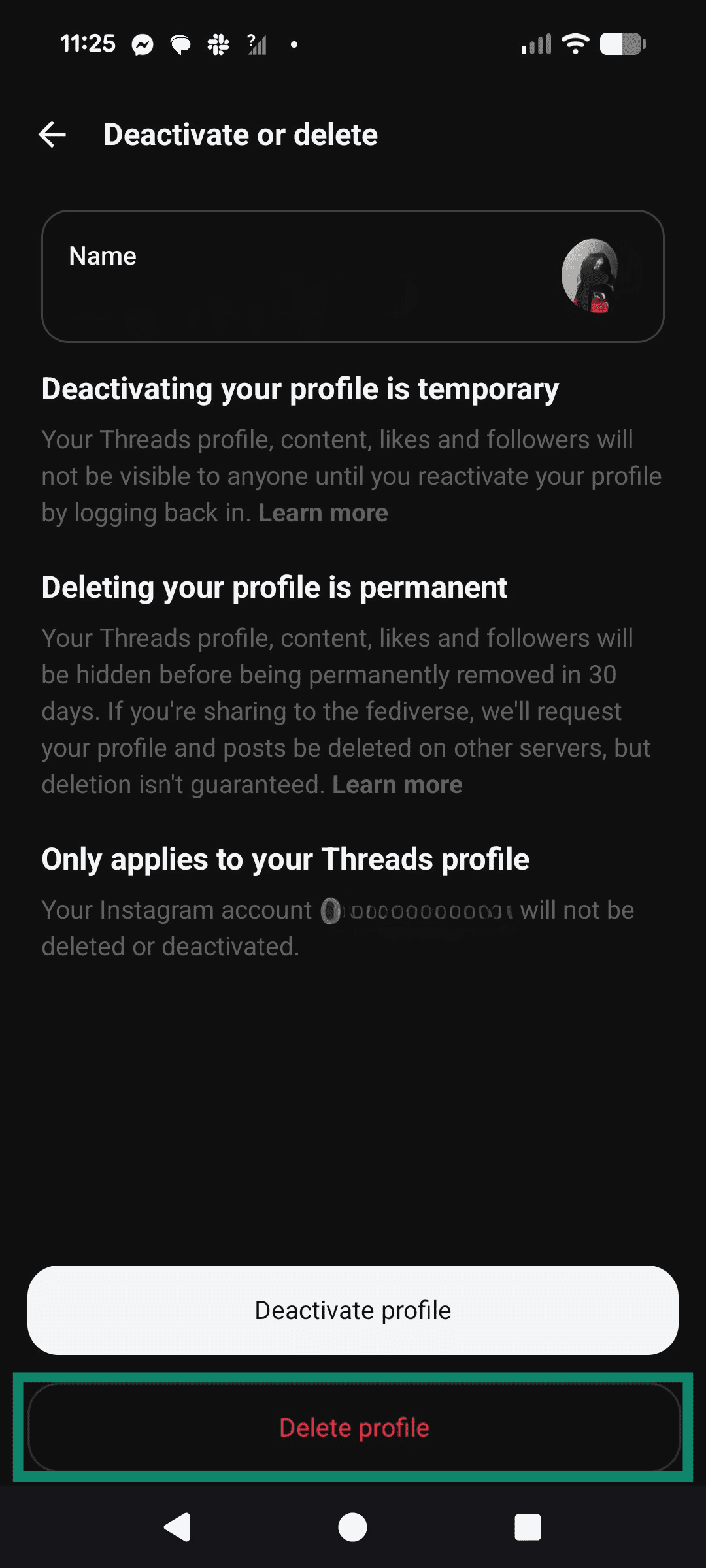Open Learn more about deleting your profile
The width and height of the screenshot is (706, 1568).
(x=397, y=784)
